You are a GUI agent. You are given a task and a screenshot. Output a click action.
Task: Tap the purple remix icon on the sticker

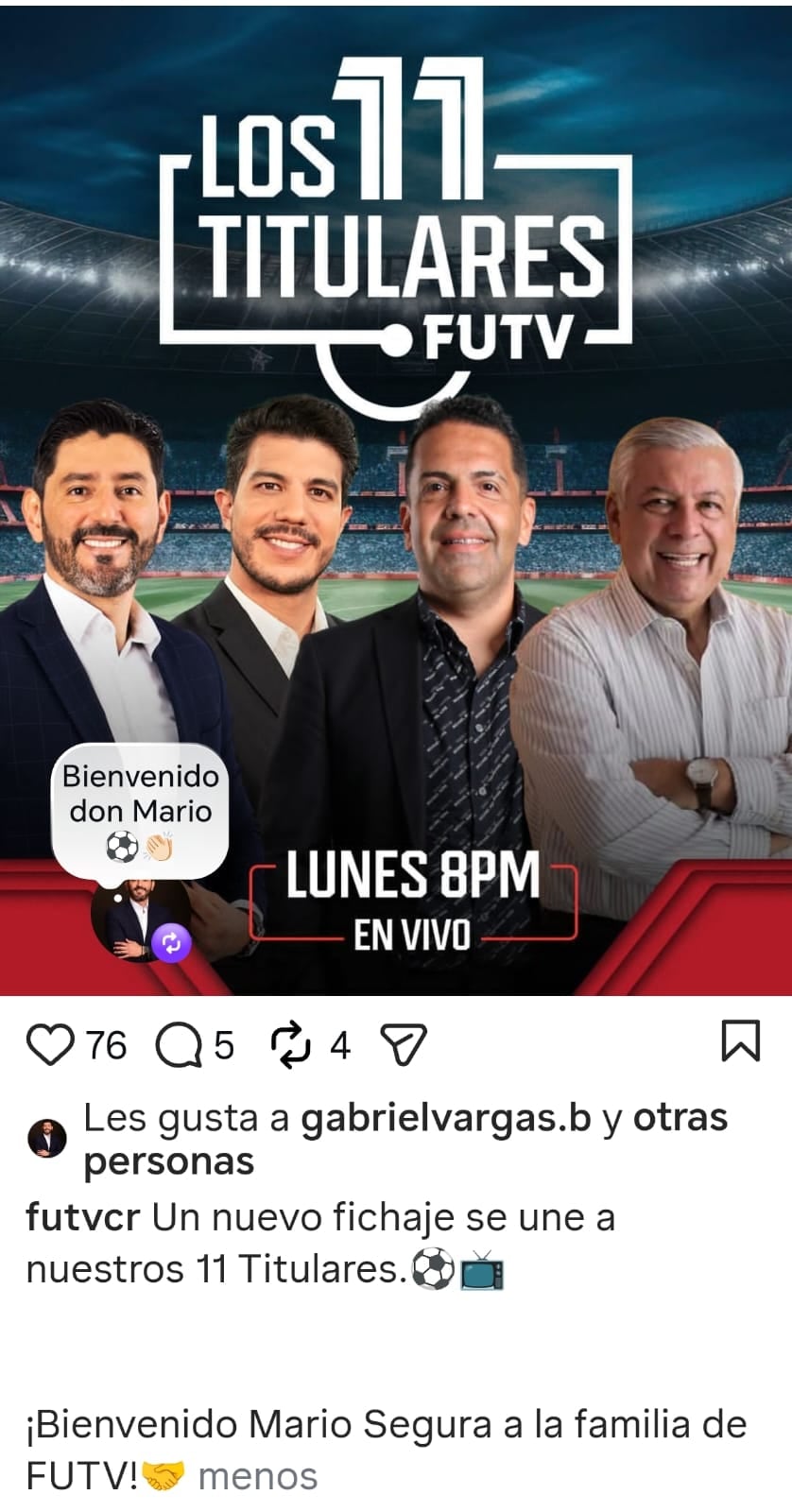click(x=171, y=942)
